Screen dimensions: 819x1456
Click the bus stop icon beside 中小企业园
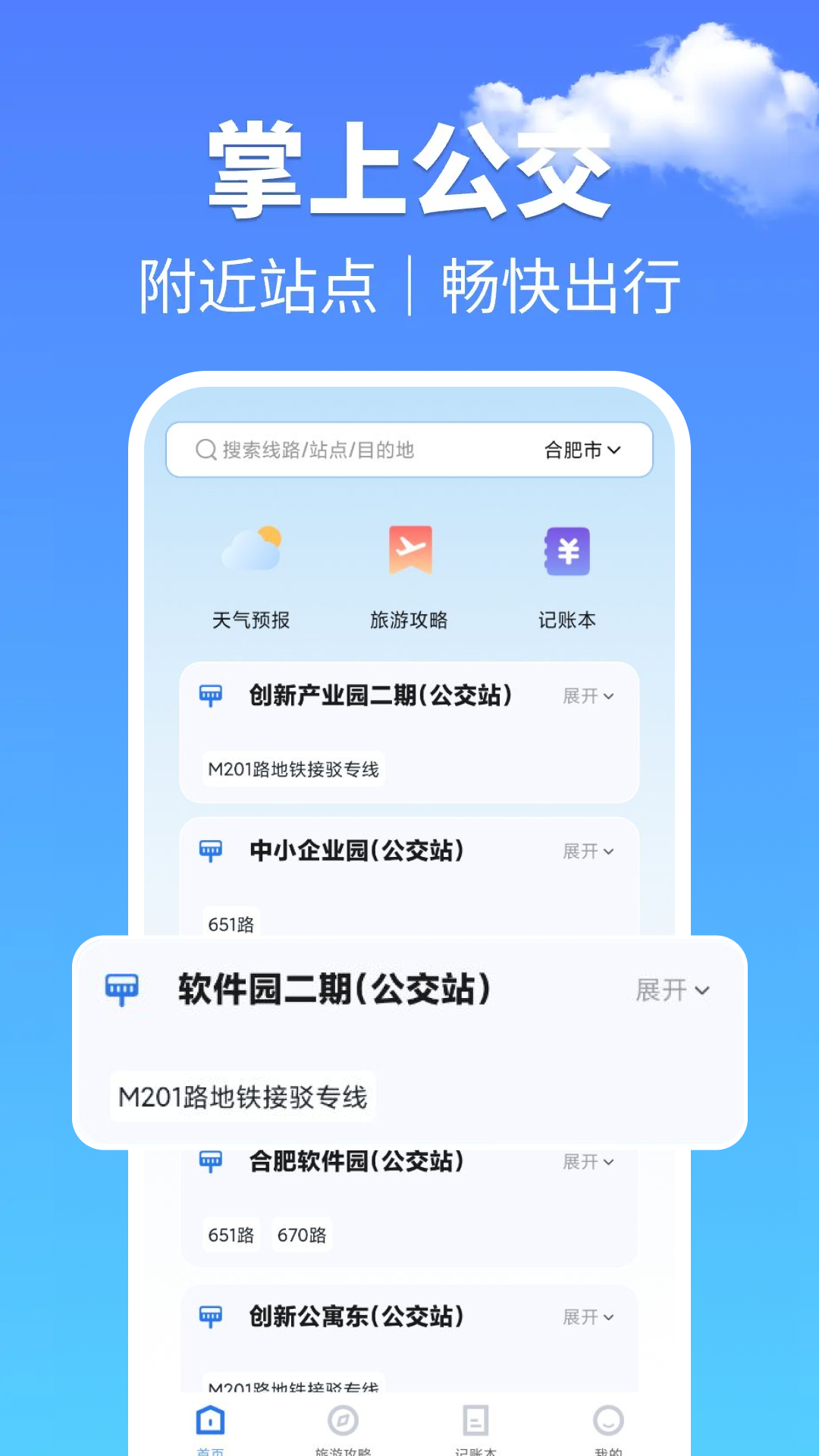click(x=212, y=851)
